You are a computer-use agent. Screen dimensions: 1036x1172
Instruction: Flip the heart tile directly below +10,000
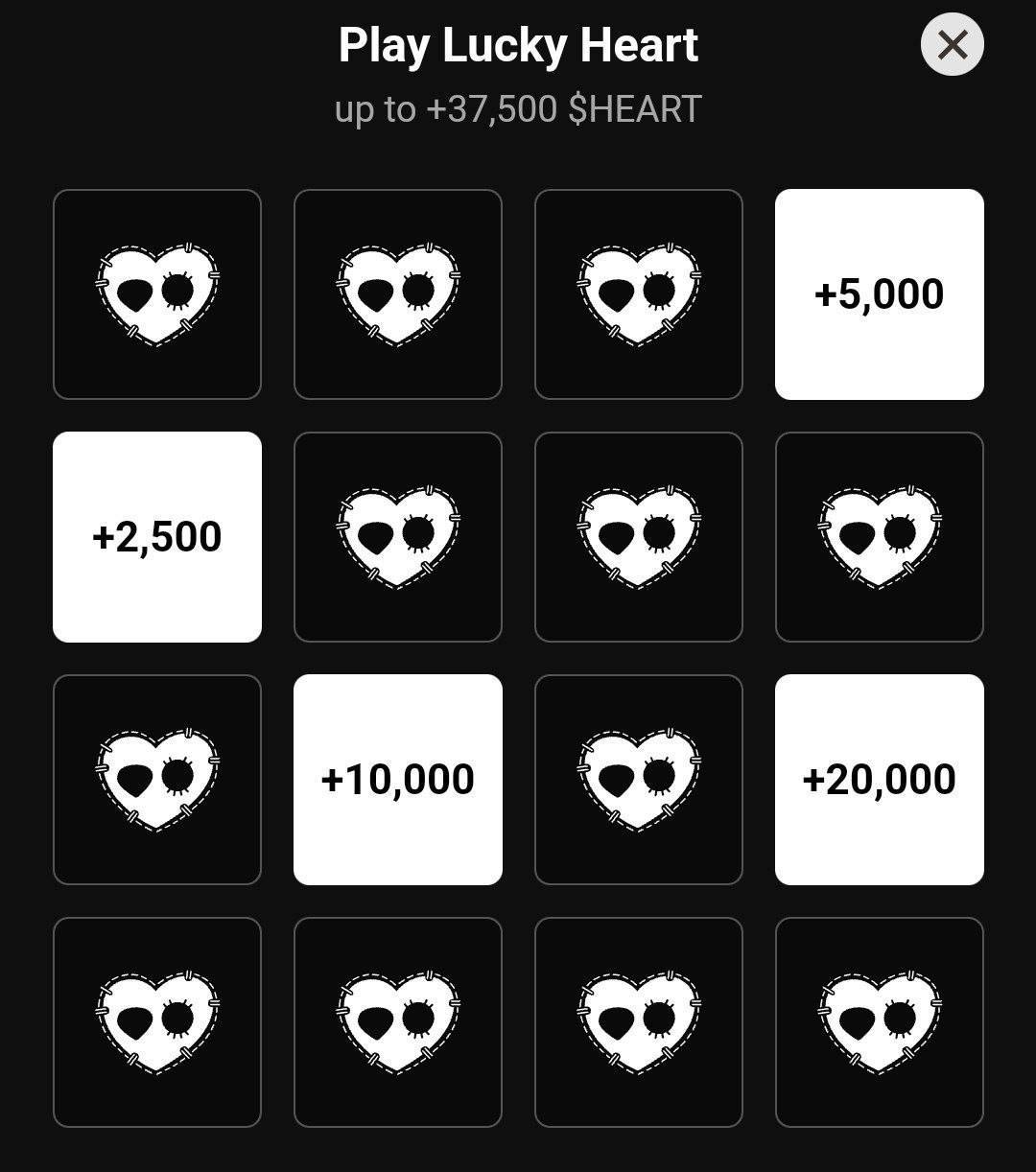397,1021
